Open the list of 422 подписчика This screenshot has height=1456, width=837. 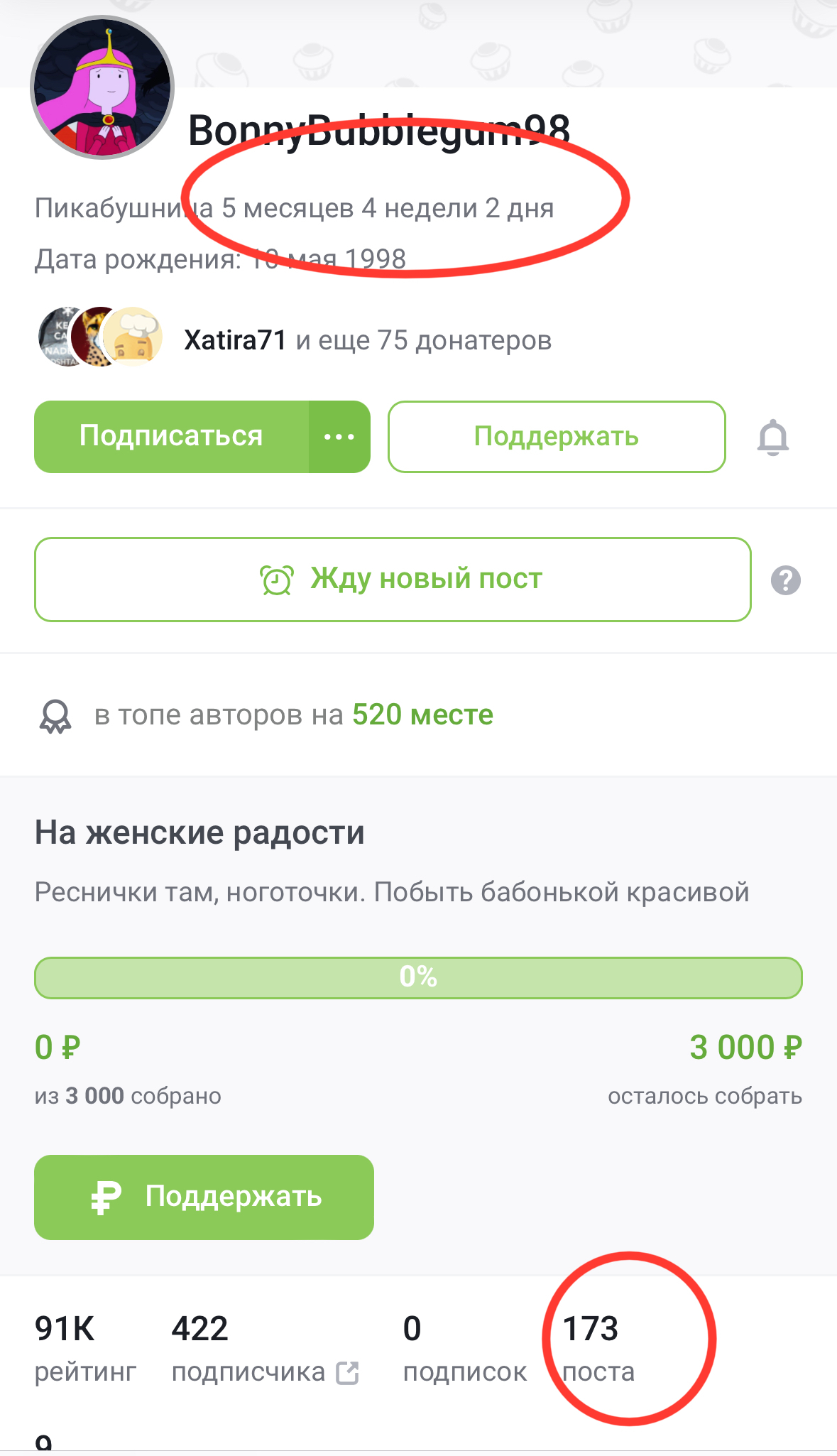264,1349
